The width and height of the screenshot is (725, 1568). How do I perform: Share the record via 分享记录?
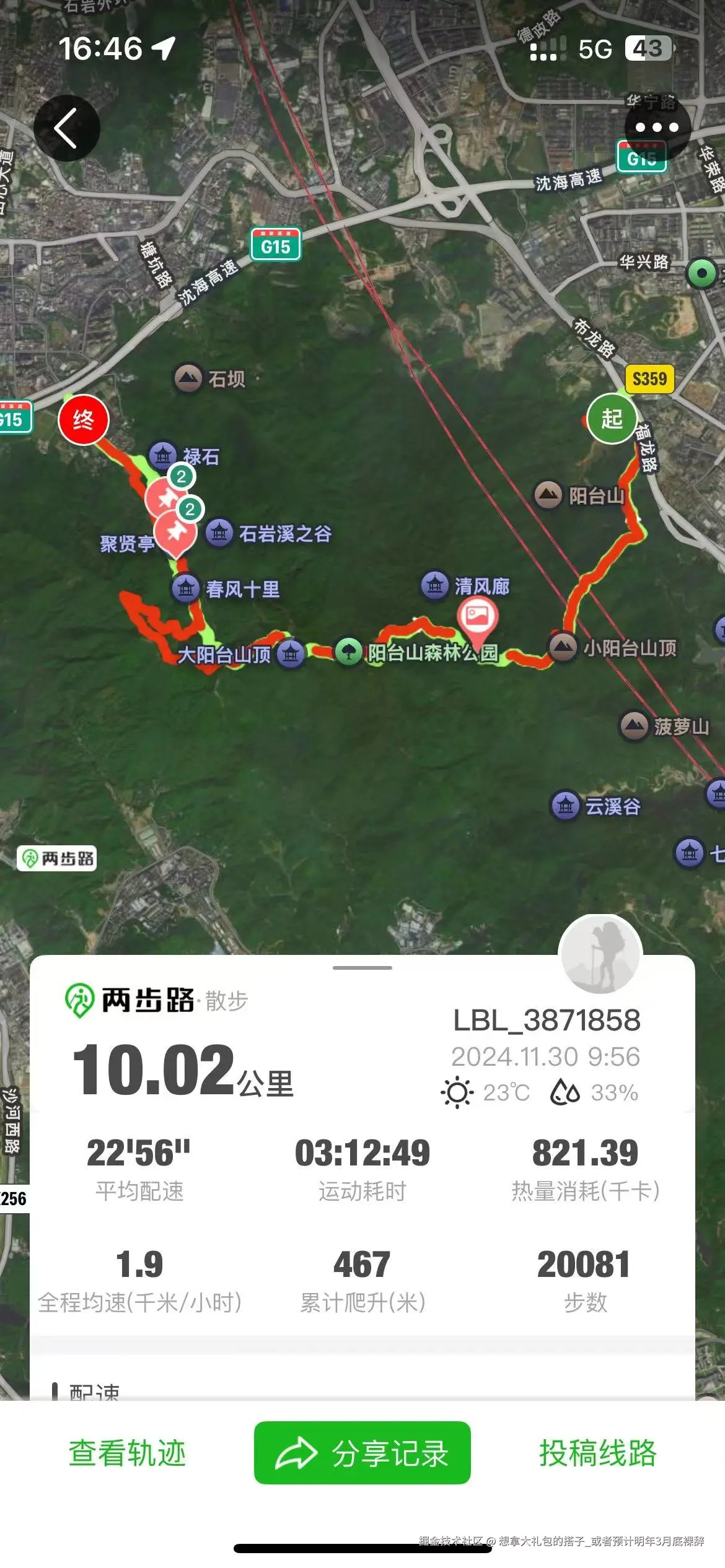point(362,1453)
